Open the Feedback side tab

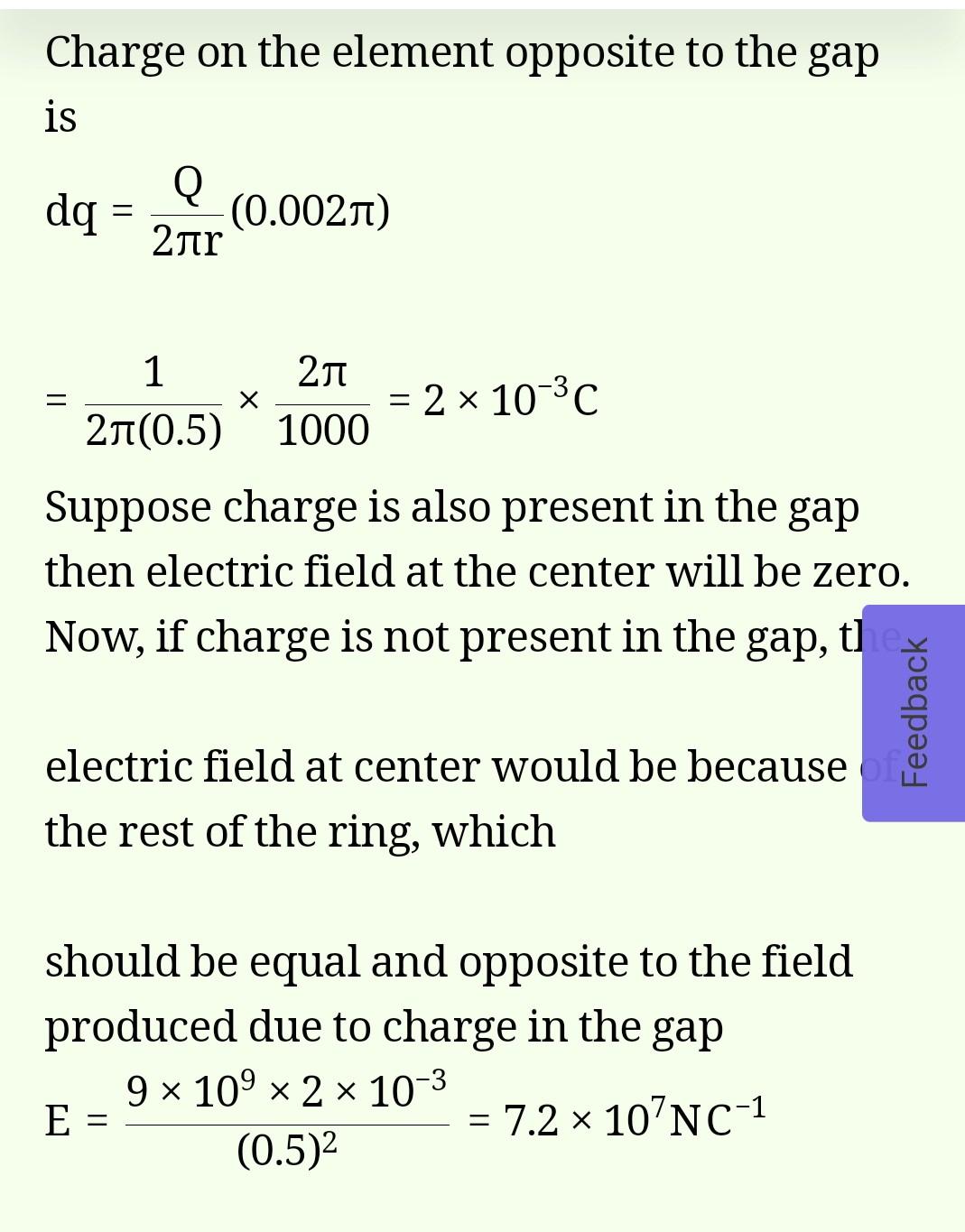[x=914, y=713]
